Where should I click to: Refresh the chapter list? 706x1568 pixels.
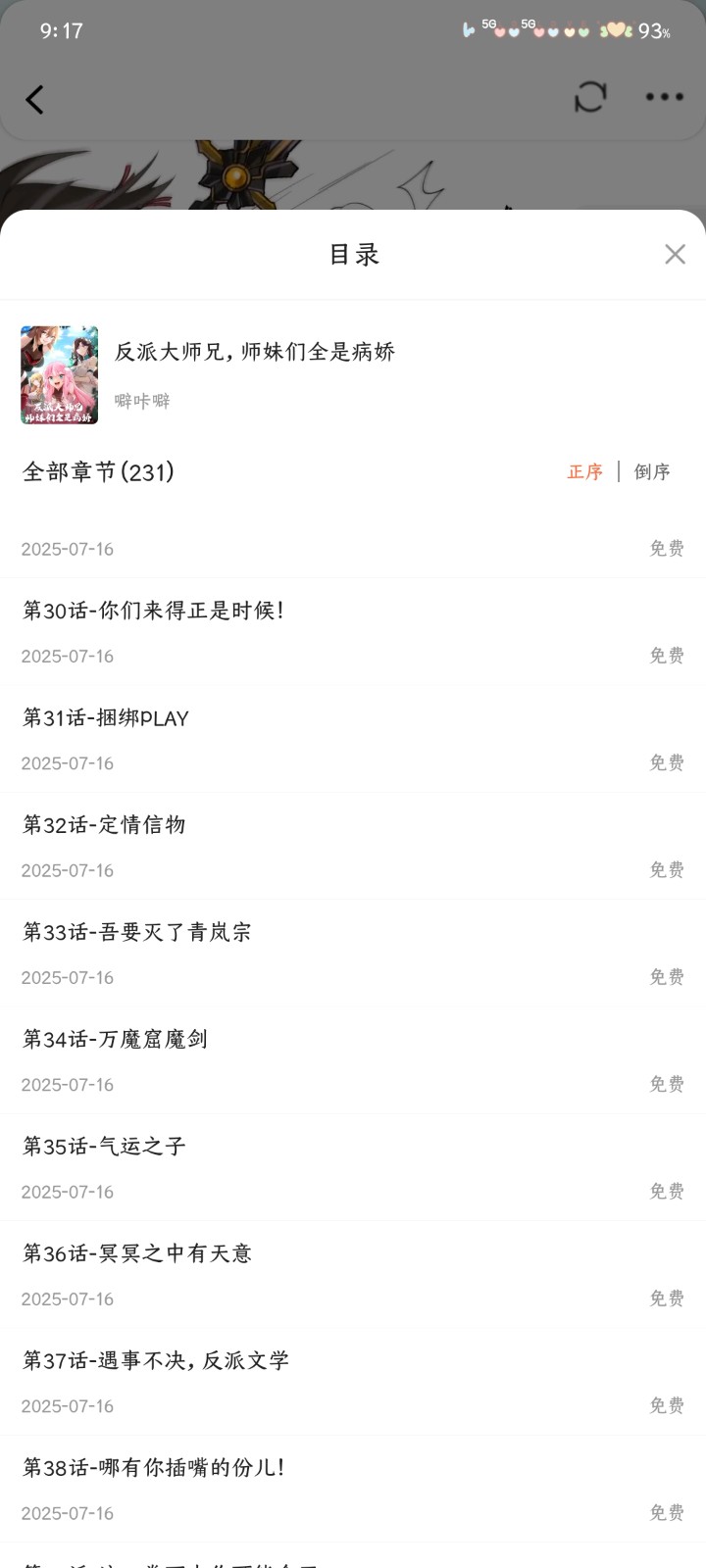coord(589,97)
